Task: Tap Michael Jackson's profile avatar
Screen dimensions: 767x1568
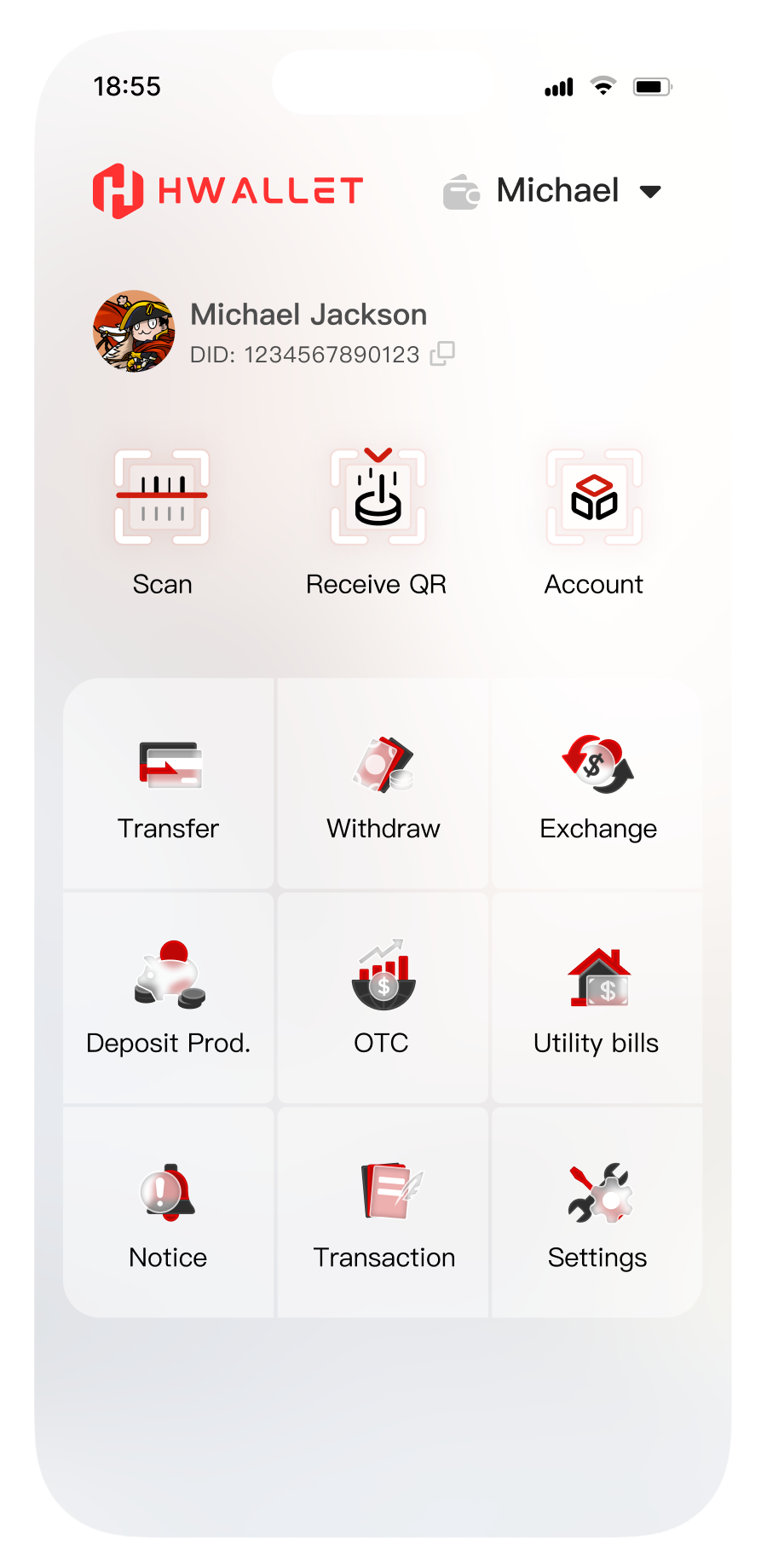Action: coord(135,332)
